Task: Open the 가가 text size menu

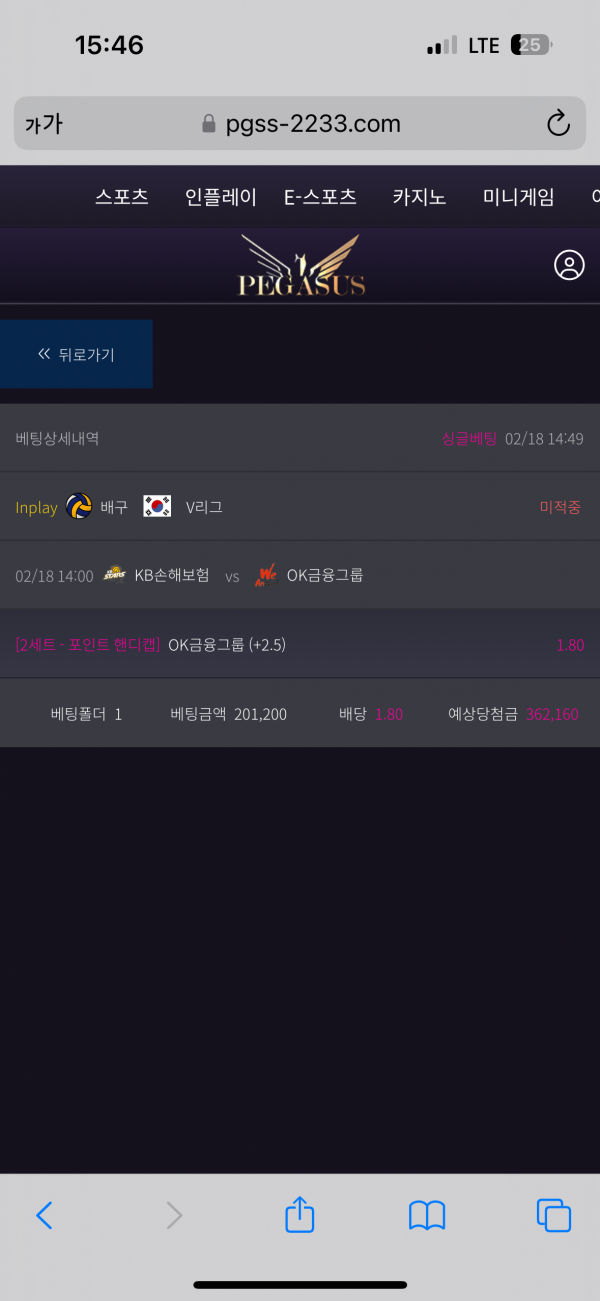Action: pyautogui.click(x=43, y=124)
